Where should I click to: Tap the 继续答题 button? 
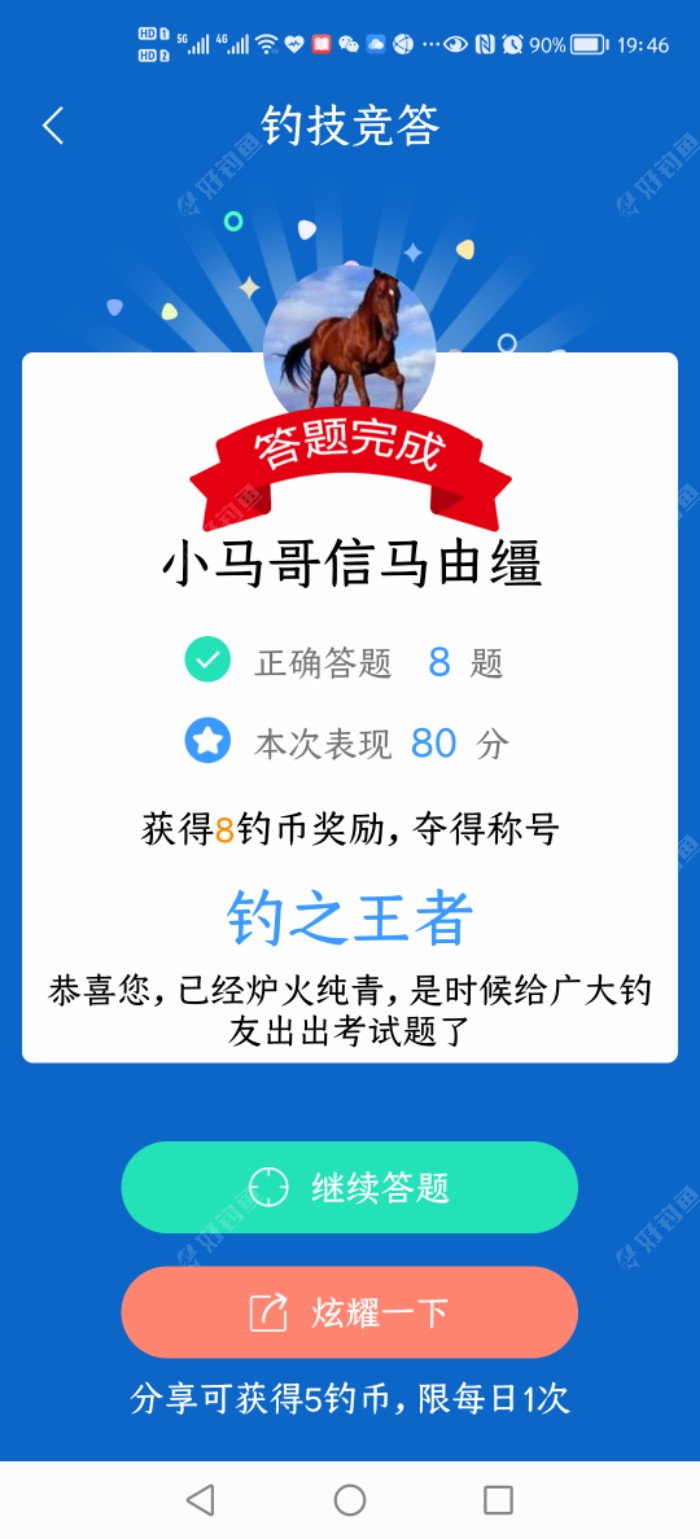349,1187
